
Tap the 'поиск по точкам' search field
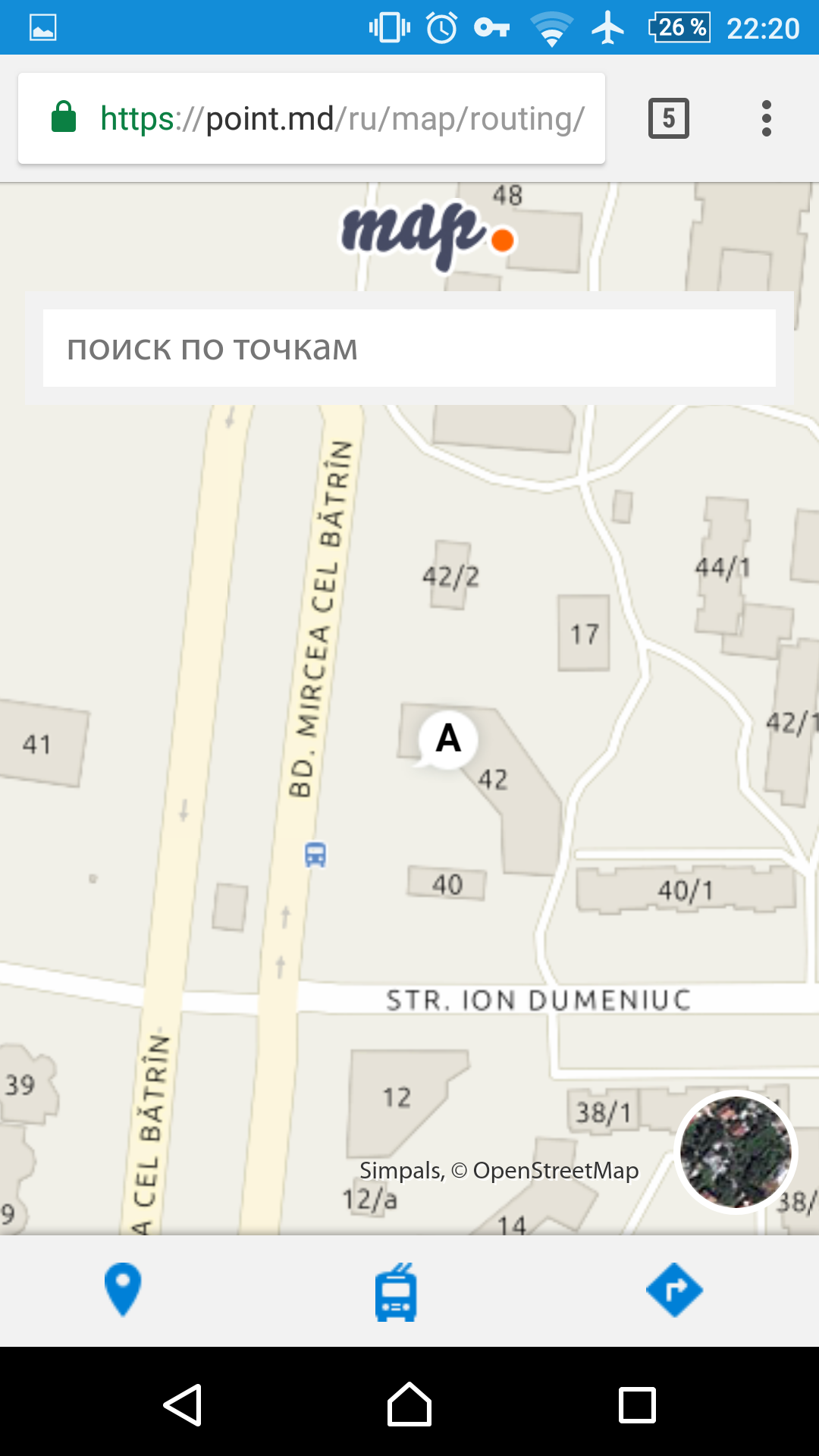409,348
